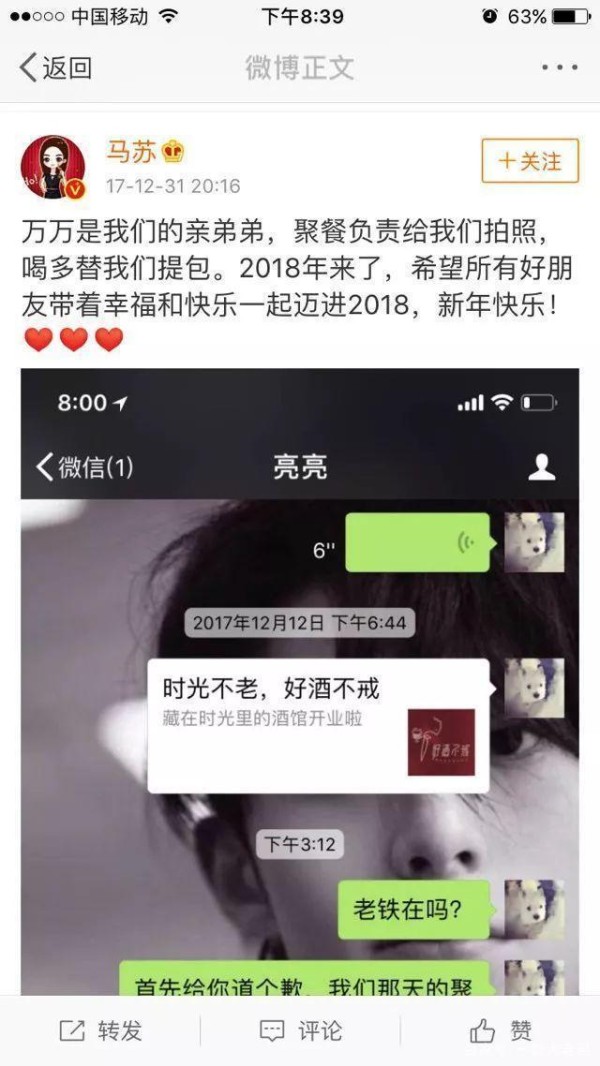This screenshot has width=600, height=1066.
Task: Open the 评论 comment option
Action: click(x=300, y=1031)
